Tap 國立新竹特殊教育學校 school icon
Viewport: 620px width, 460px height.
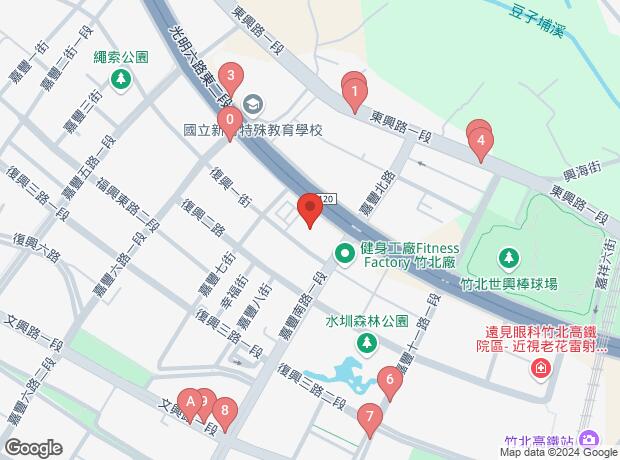[x=252, y=104]
